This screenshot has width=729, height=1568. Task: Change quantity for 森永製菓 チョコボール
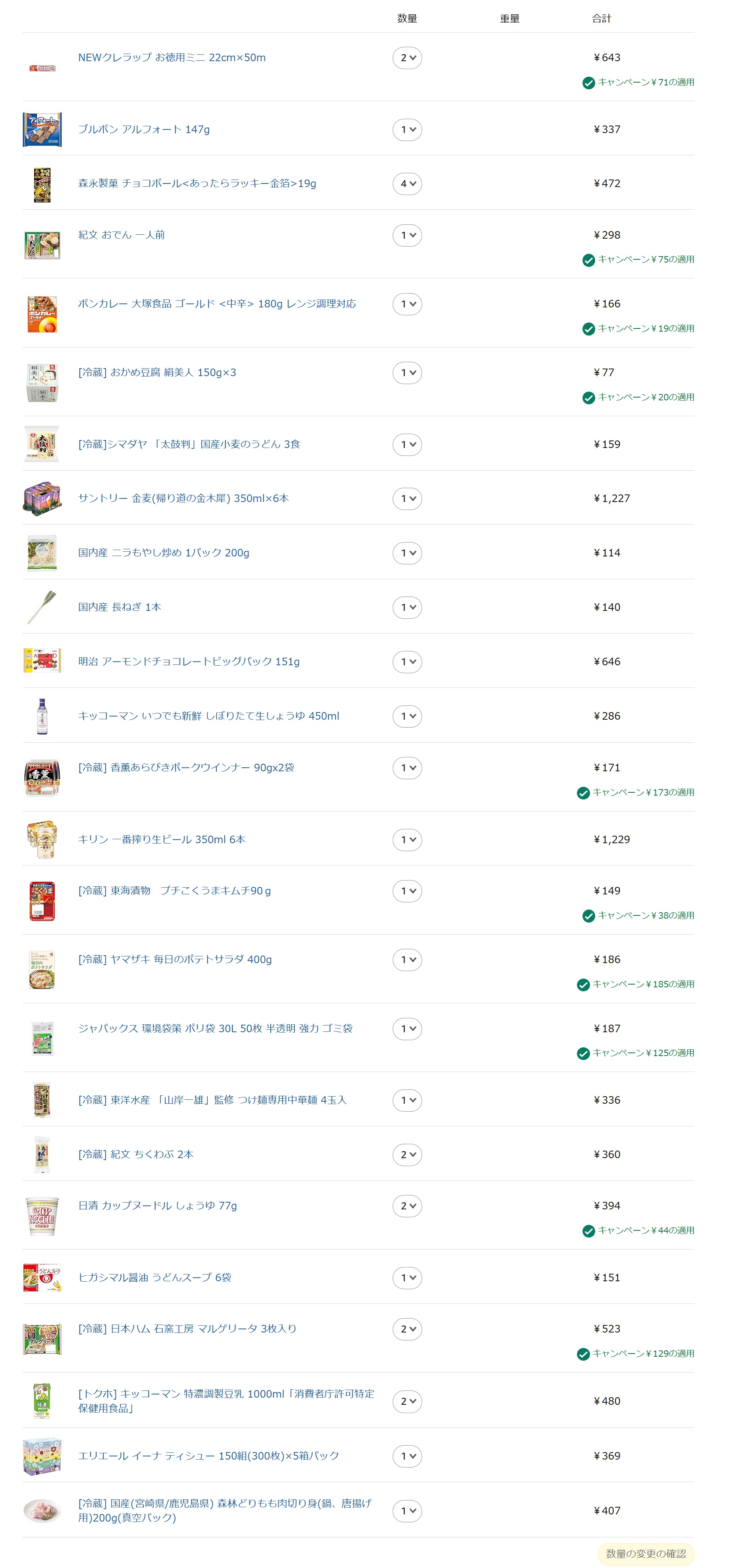[x=407, y=184]
